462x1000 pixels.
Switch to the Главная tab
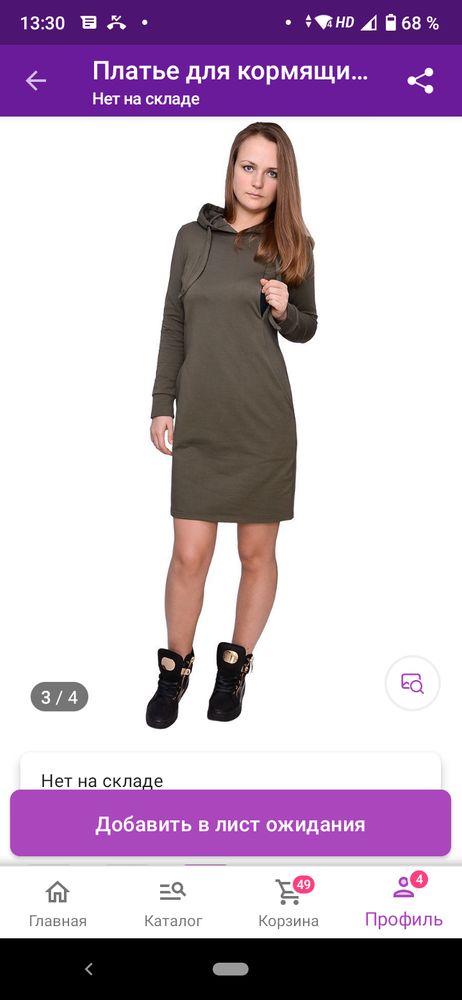pos(57,904)
